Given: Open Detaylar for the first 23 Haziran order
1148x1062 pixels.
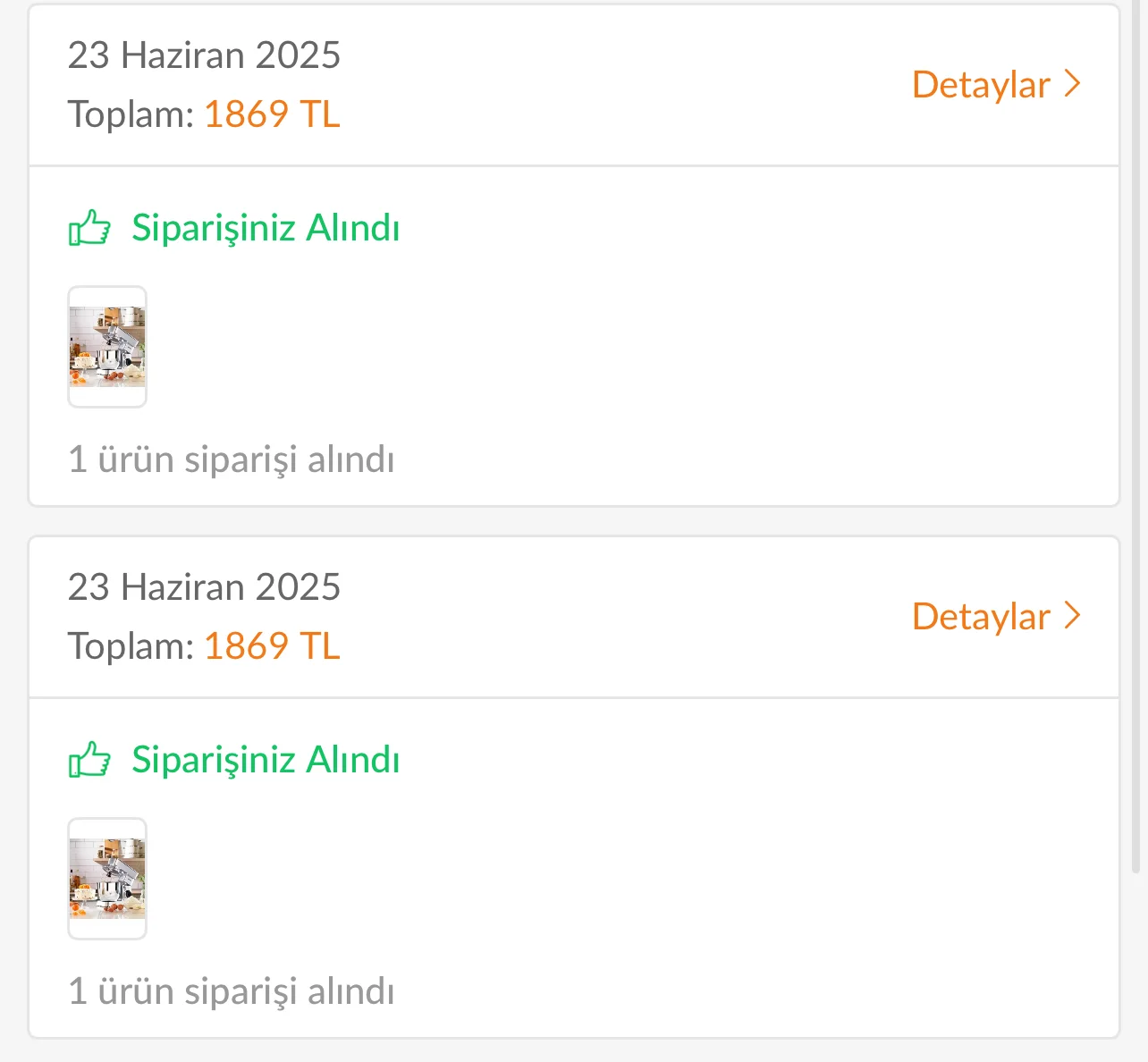Looking at the screenshot, I should point(995,85).
